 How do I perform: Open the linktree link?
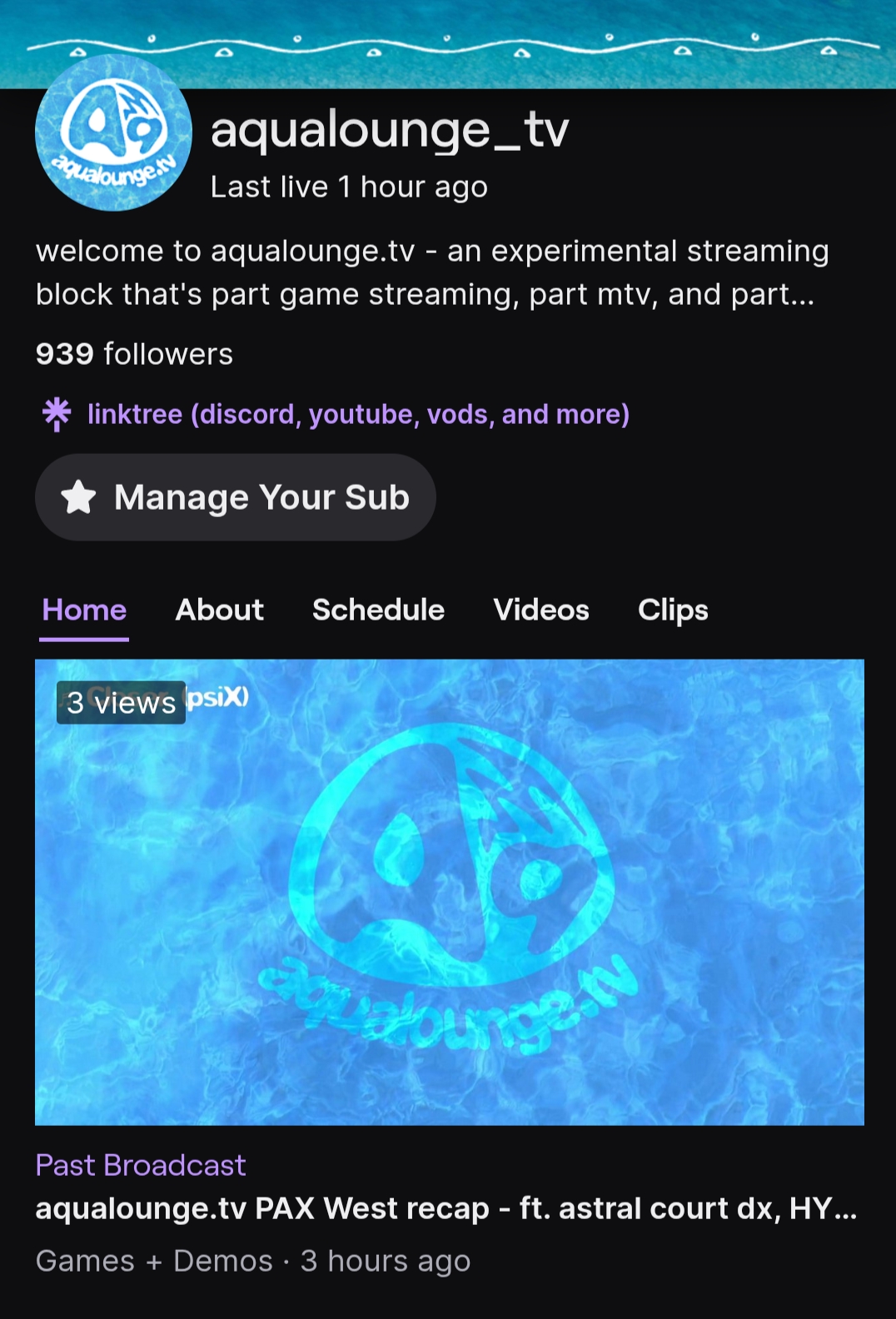coord(358,414)
